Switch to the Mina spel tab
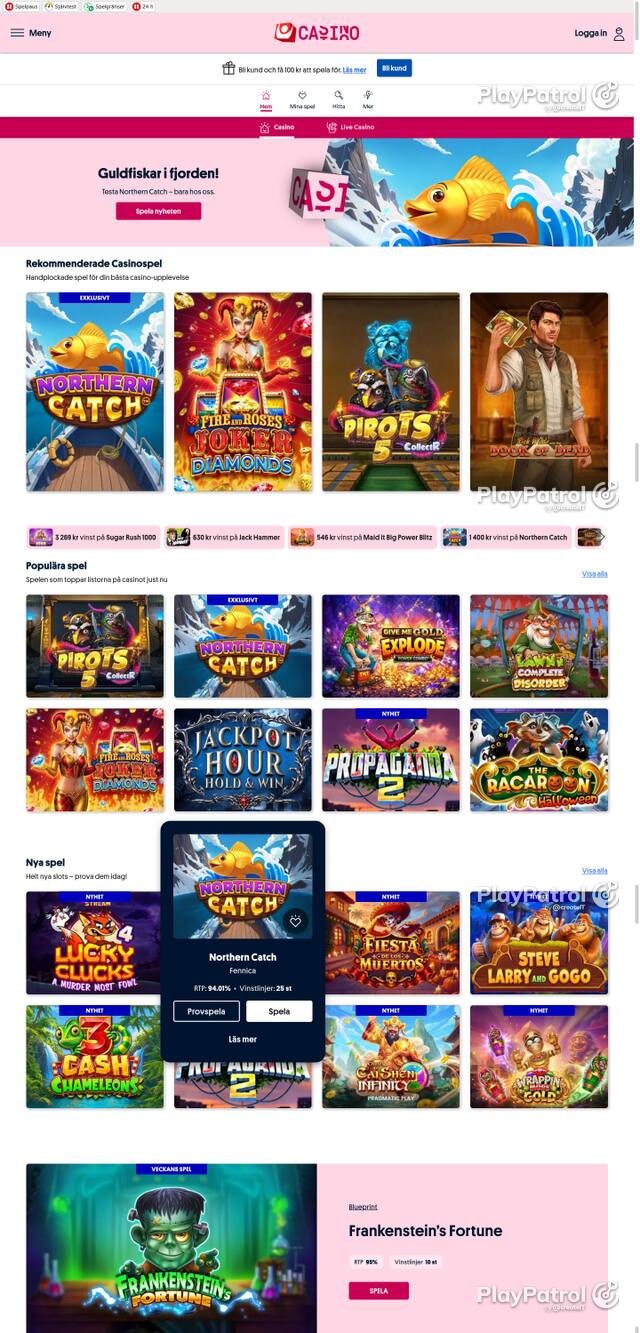The height and width of the screenshot is (1333, 640). tap(302, 100)
